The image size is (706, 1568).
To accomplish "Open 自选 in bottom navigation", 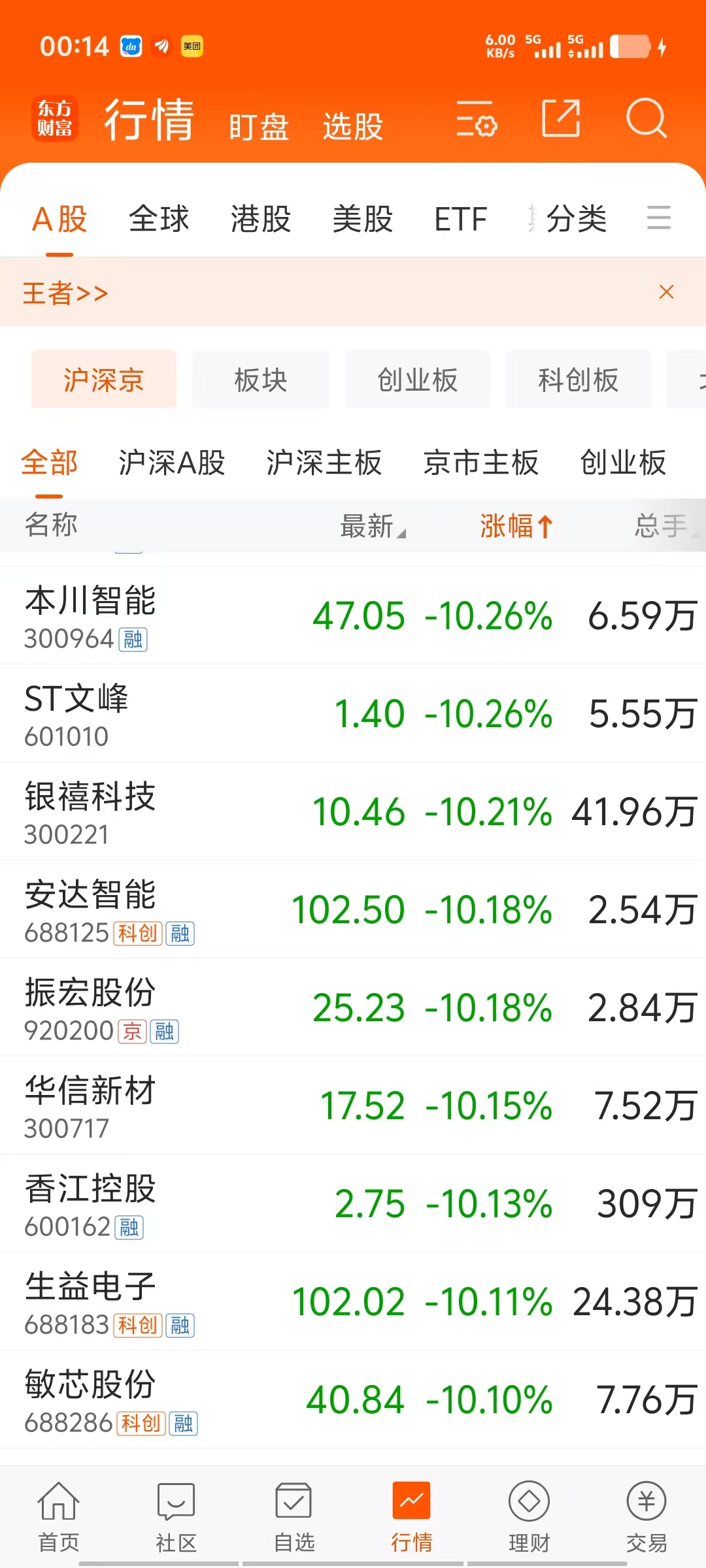I will [x=294, y=1517].
